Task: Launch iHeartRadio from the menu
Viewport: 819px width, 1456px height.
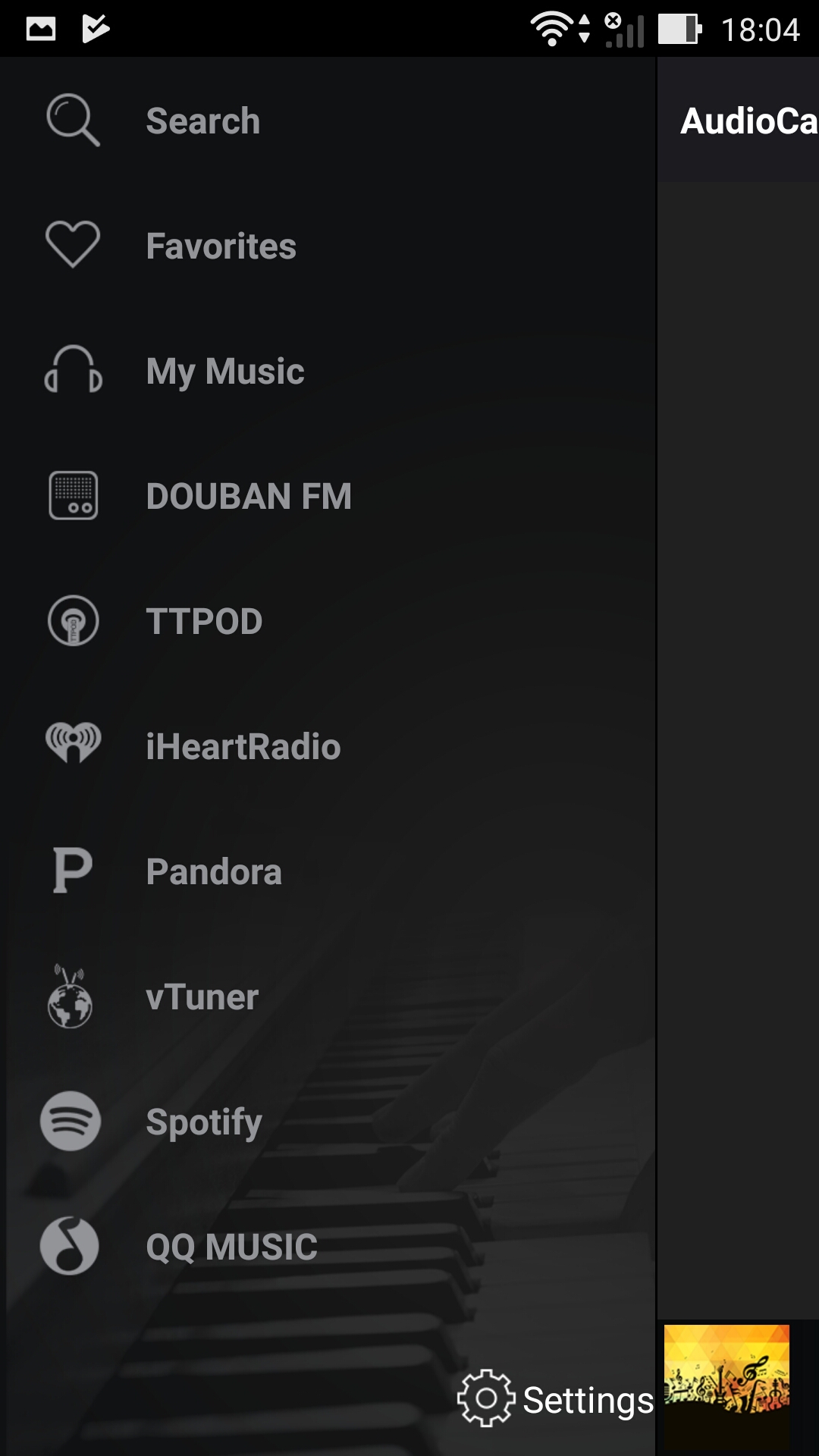Action: click(x=243, y=747)
